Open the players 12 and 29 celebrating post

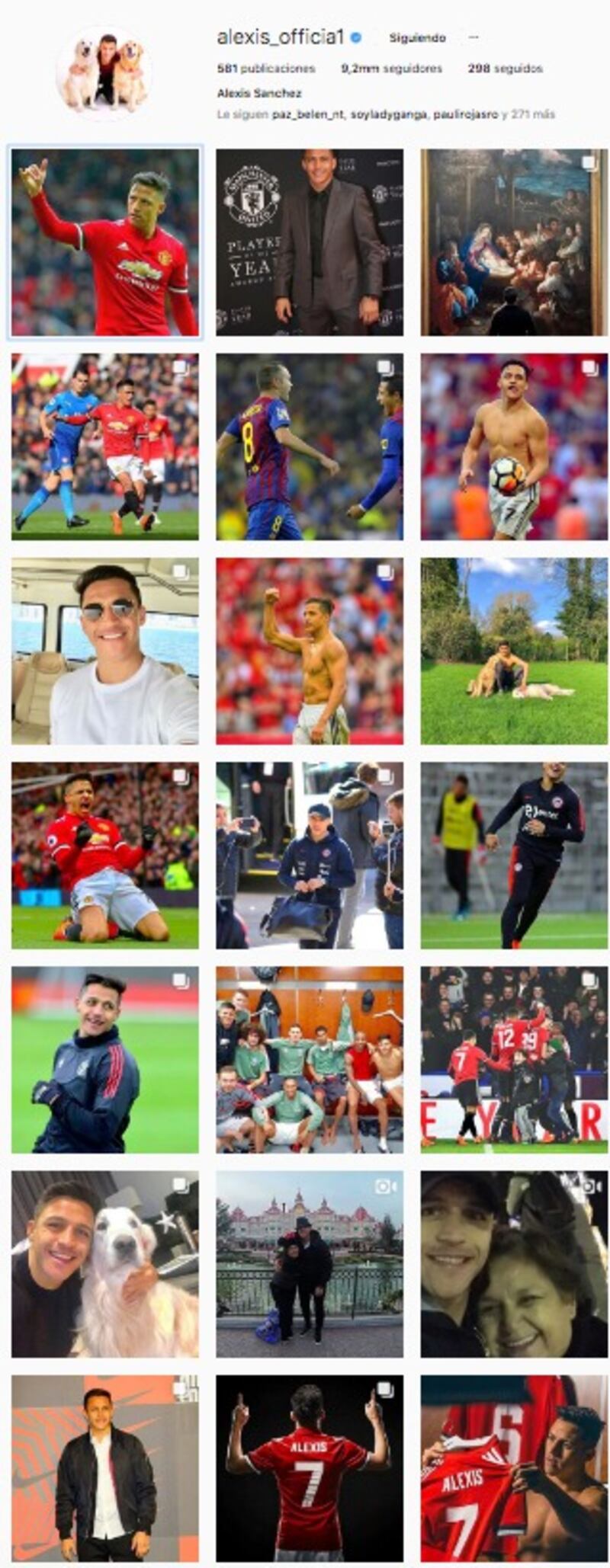coord(514,1059)
